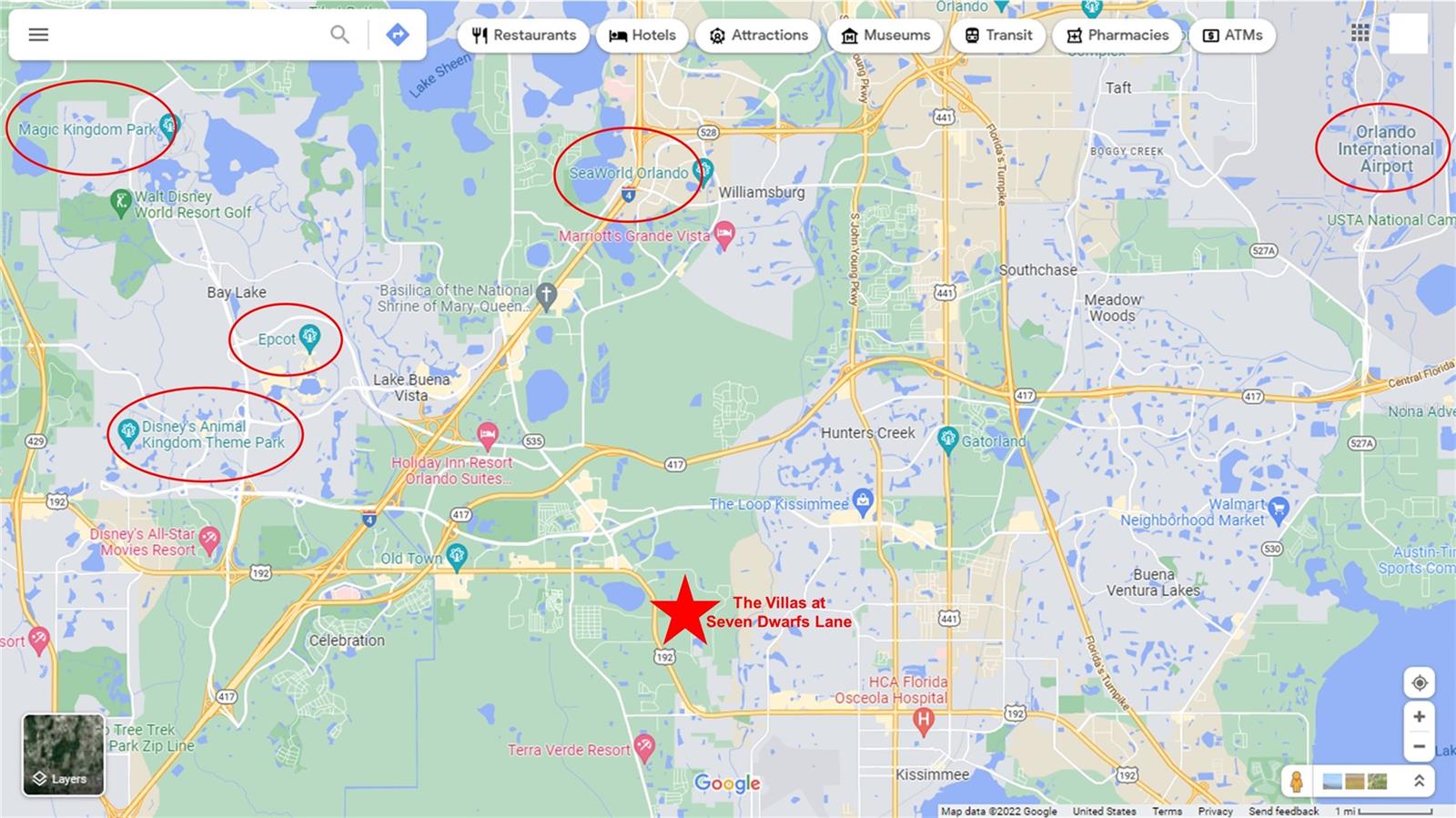This screenshot has width=1456, height=818.
Task: Select the Hotels chip
Action: (x=642, y=35)
